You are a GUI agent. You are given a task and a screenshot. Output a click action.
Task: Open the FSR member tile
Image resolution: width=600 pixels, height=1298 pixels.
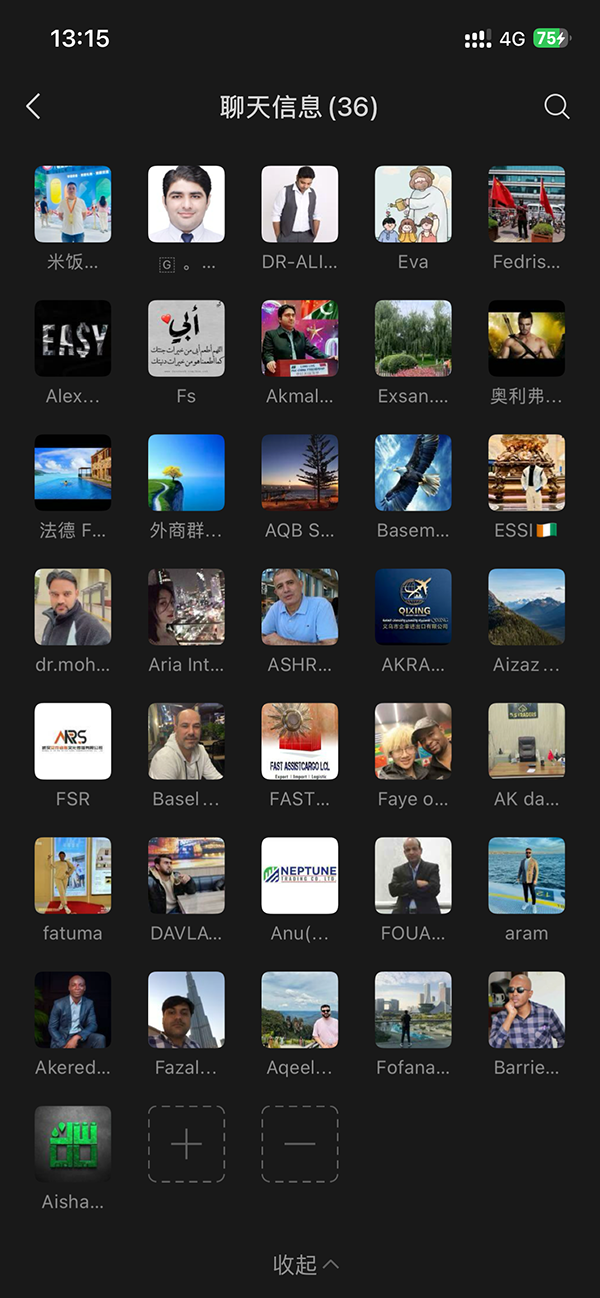point(73,741)
